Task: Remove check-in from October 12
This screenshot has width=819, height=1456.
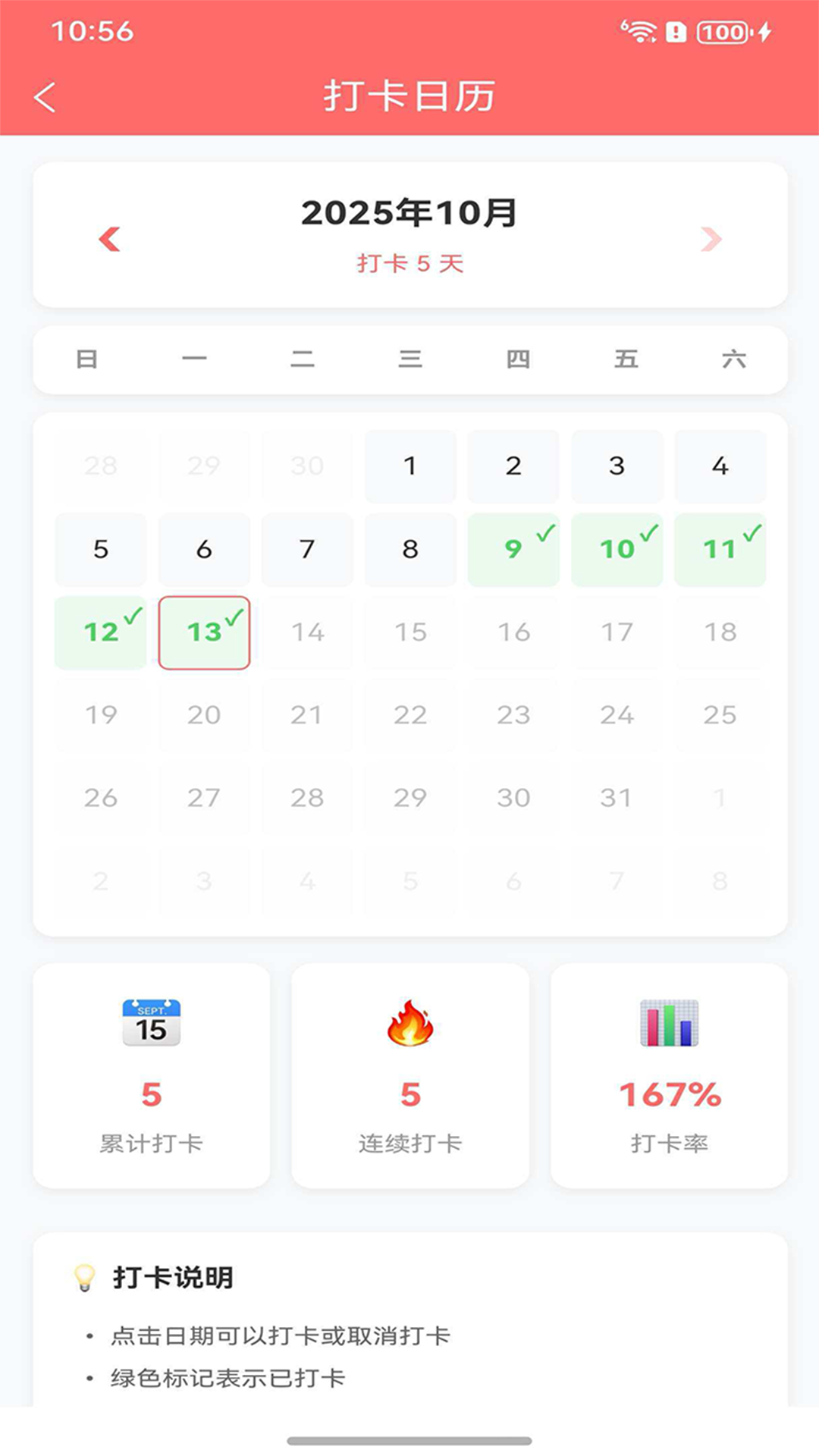Action: 101,632
